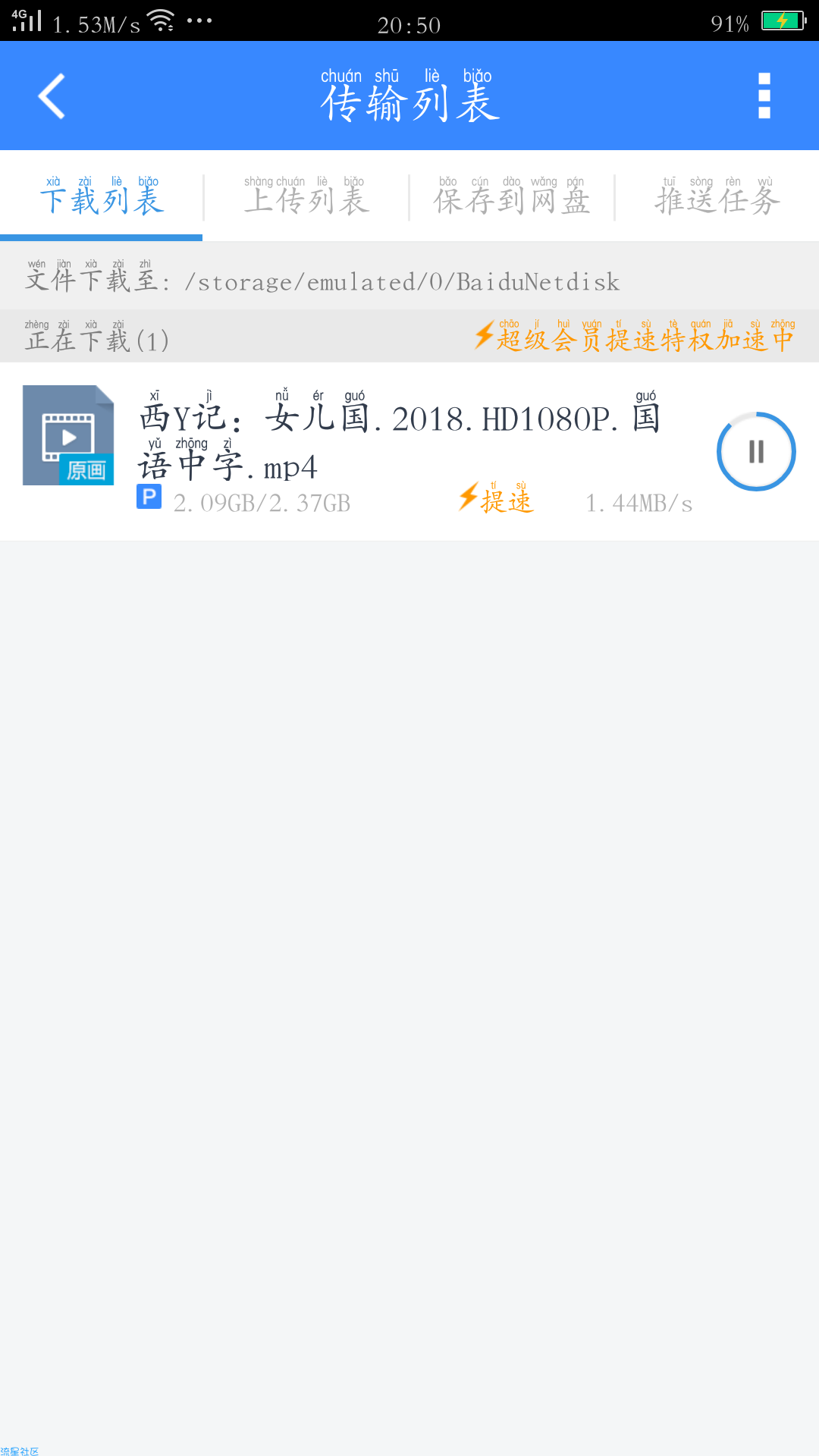Switch to the 上传列表 tab
The image size is (819, 1456).
306,196
